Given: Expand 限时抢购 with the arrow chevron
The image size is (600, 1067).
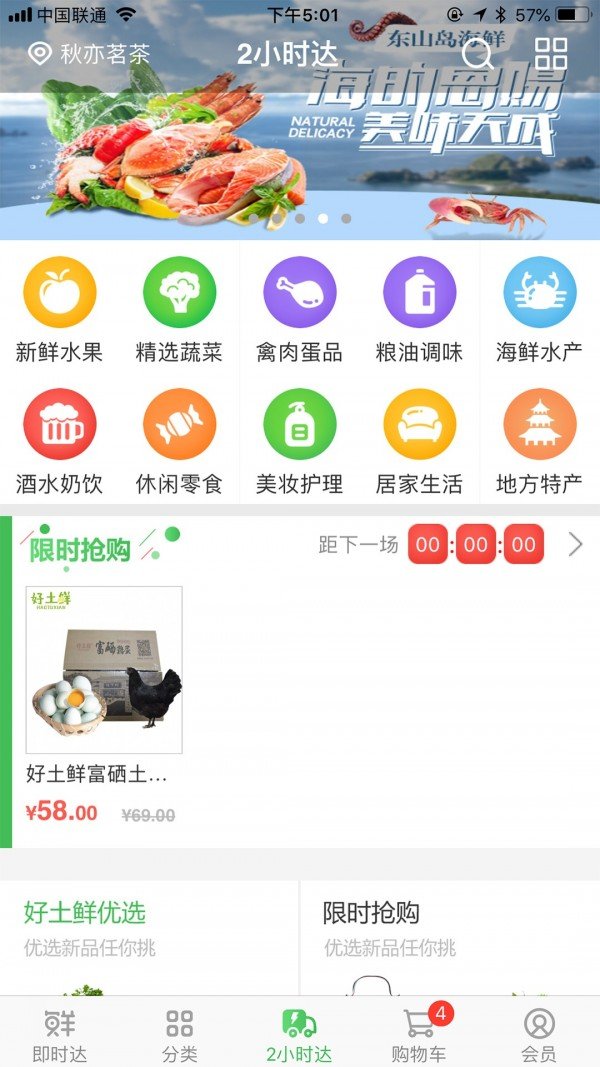Looking at the screenshot, I should click(x=575, y=545).
